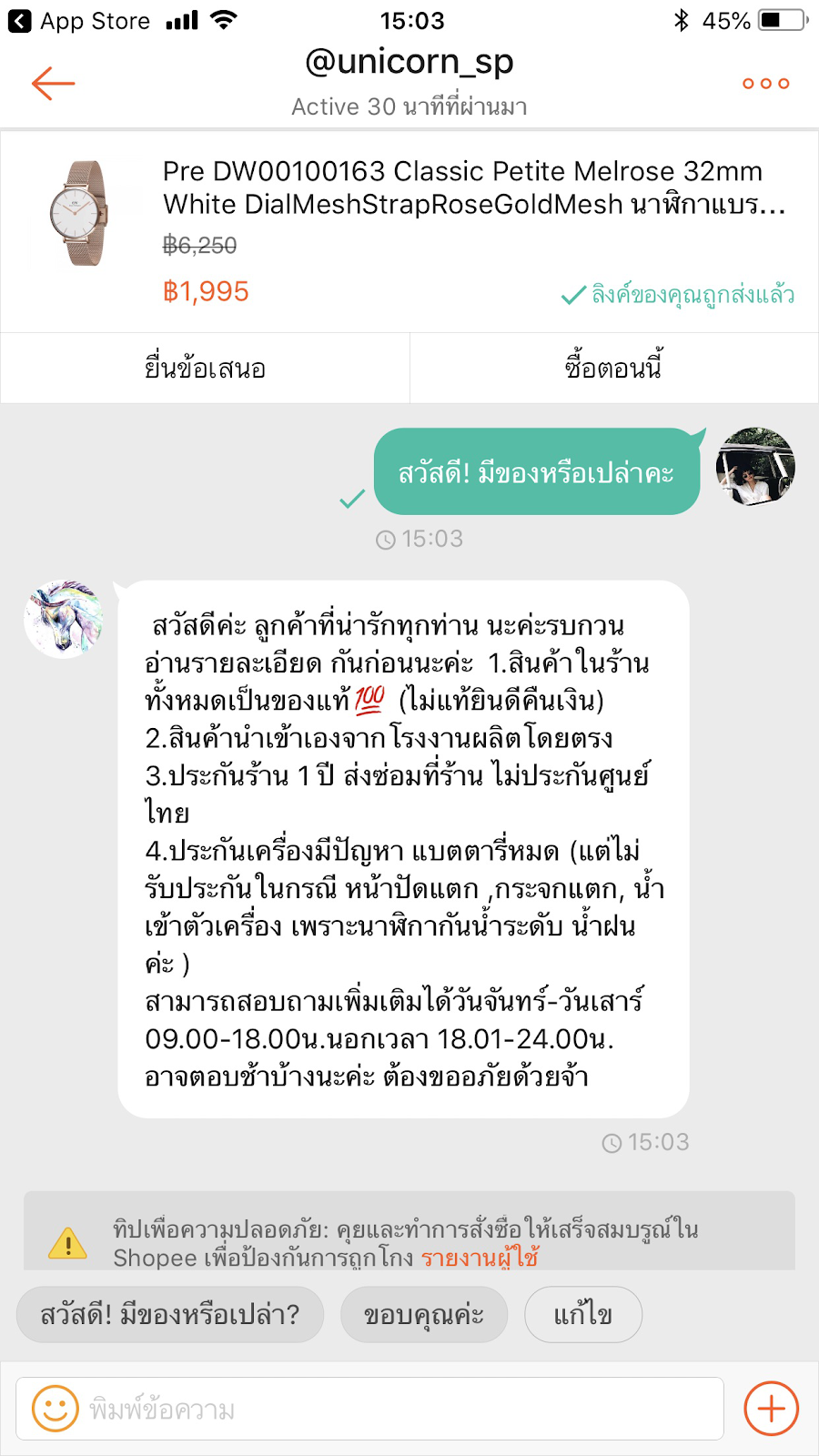Image resolution: width=819 pixels, height=1456 pixels.
Task: Open the plus attachment menu
Action: pyautogui.click(x=771, y=1409)
